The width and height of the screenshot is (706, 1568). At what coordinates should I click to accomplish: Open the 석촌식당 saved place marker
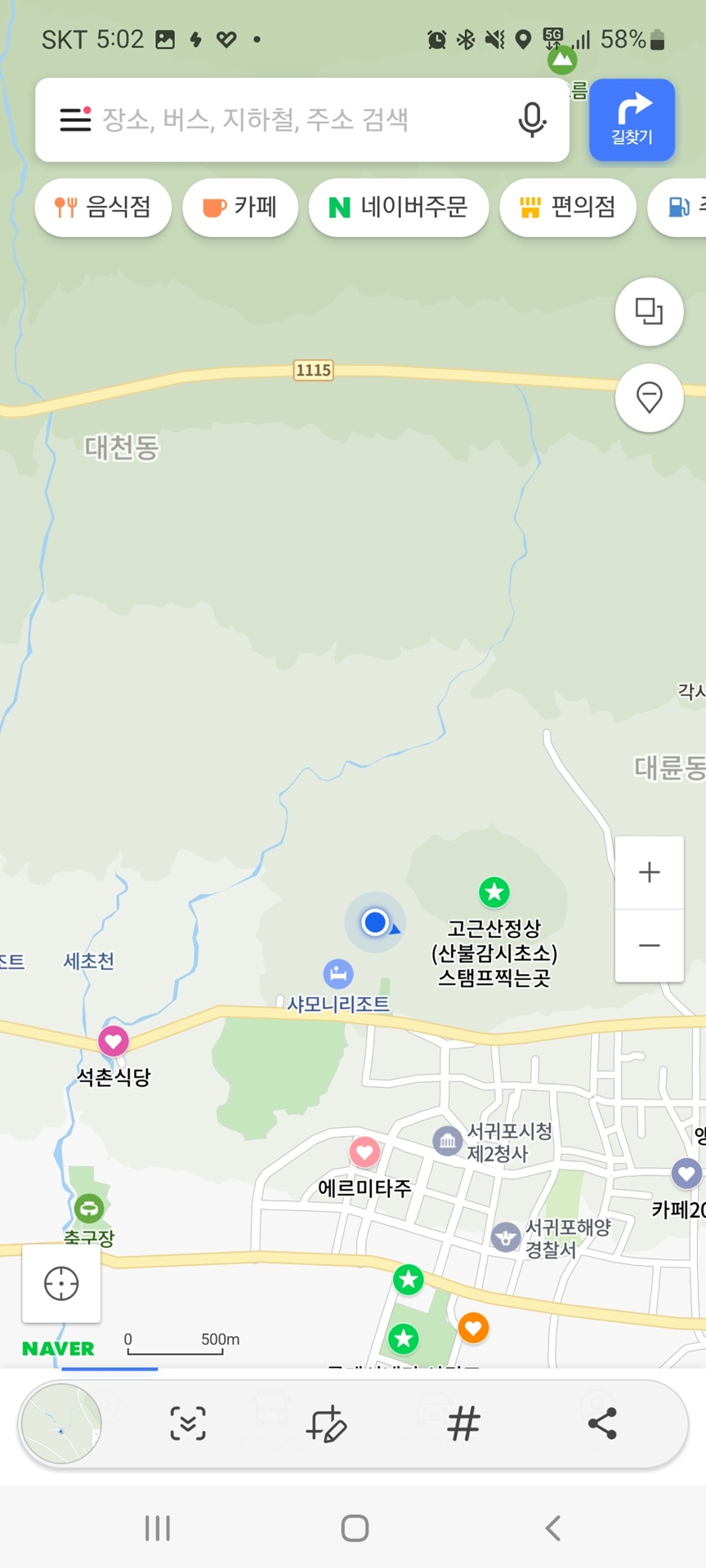[x=114, y=1041]
